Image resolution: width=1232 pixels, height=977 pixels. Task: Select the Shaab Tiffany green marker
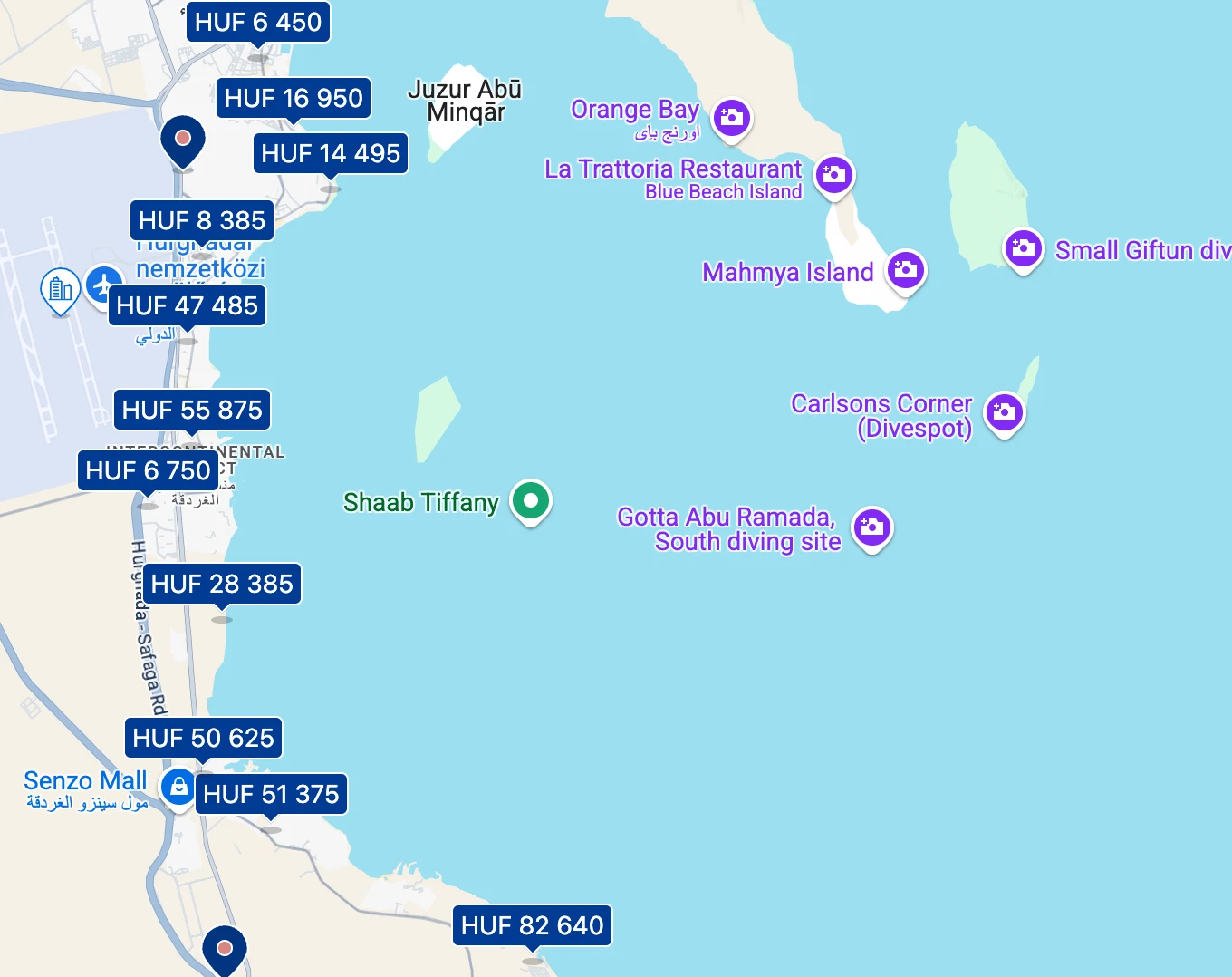pyautogui.click(x=531, y=500)
